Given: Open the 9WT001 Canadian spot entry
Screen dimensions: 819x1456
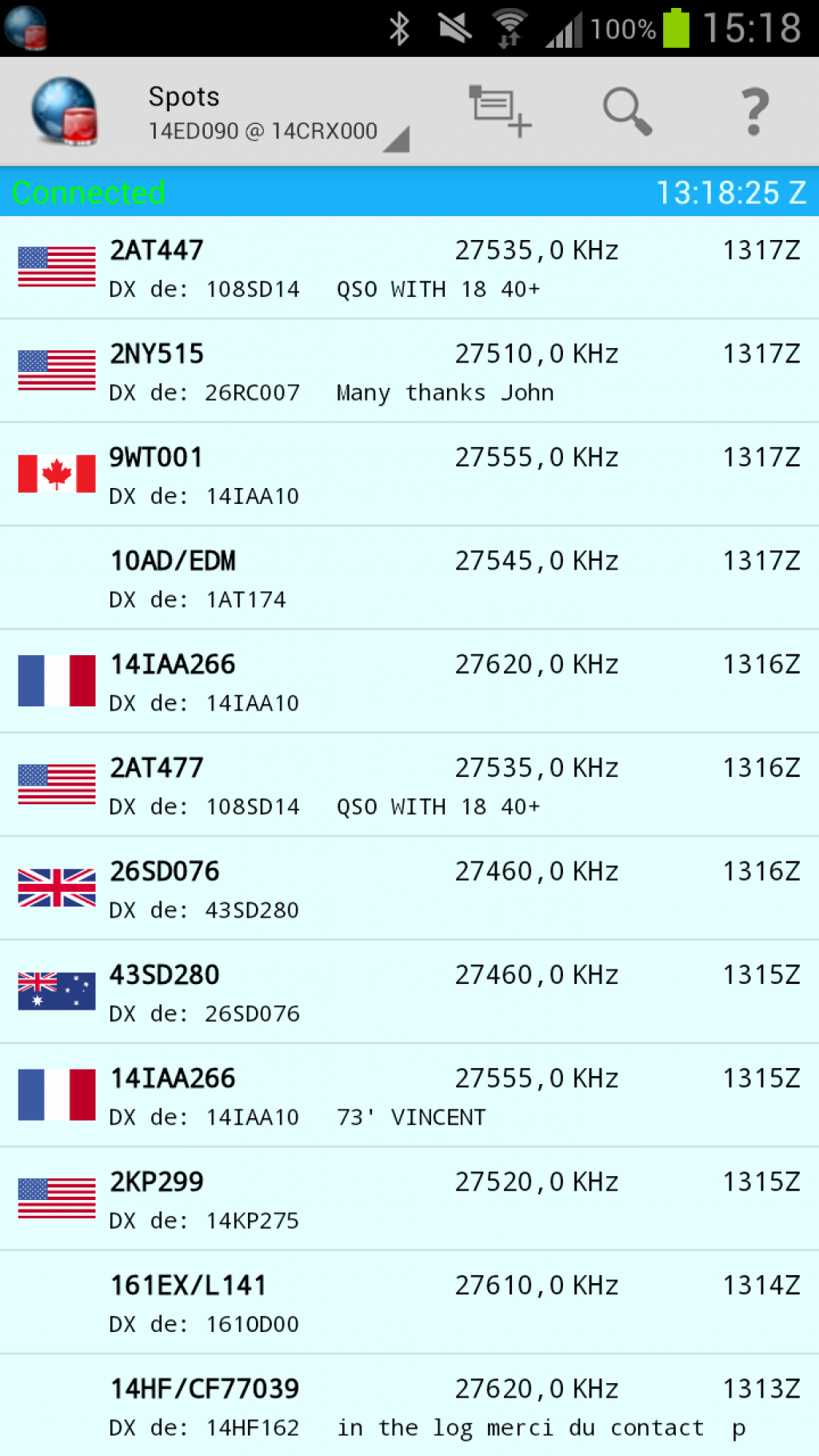Looking at the screenshot, I should click(409, 474).
